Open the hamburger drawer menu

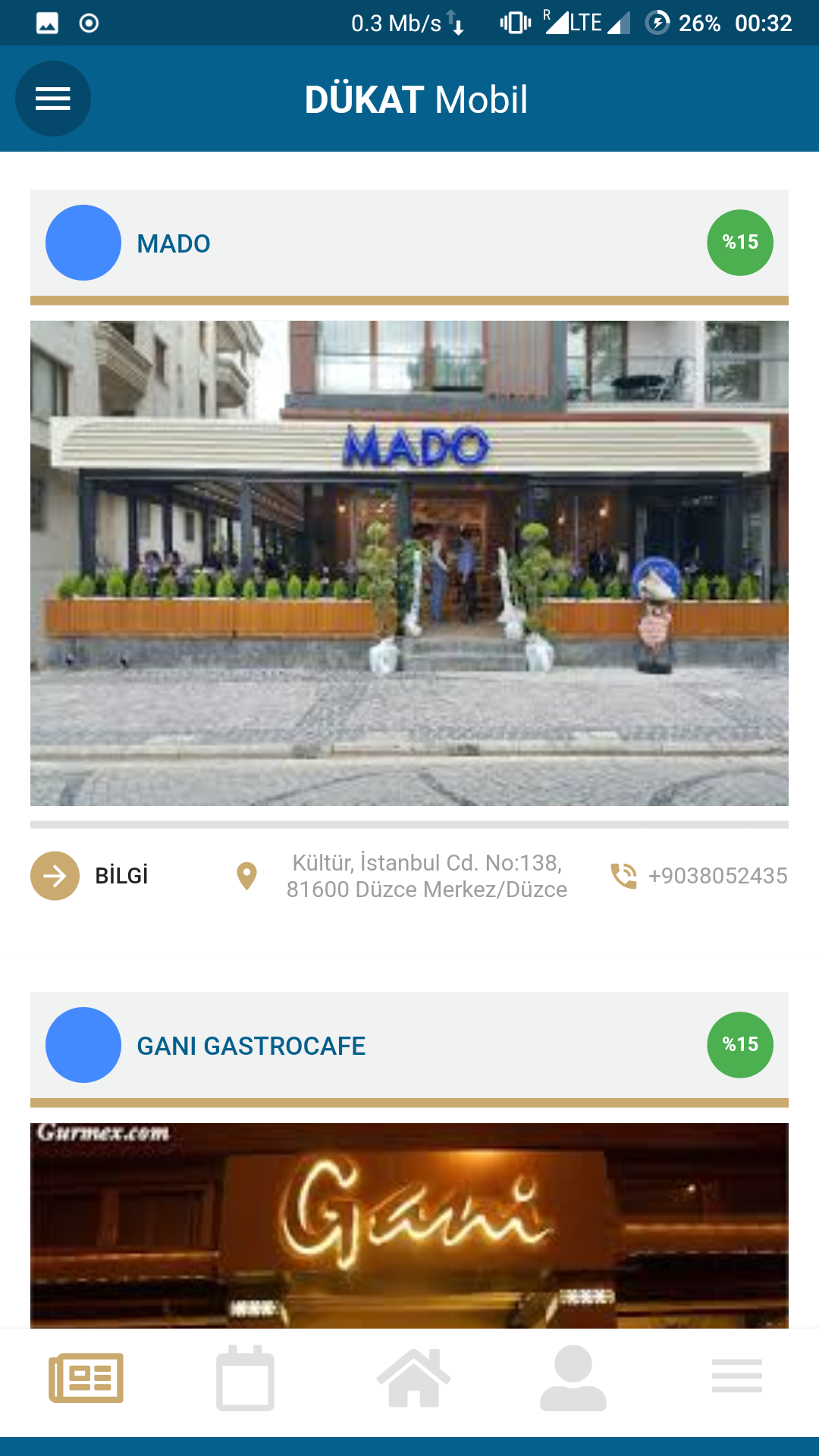click(x=53, y=99)
